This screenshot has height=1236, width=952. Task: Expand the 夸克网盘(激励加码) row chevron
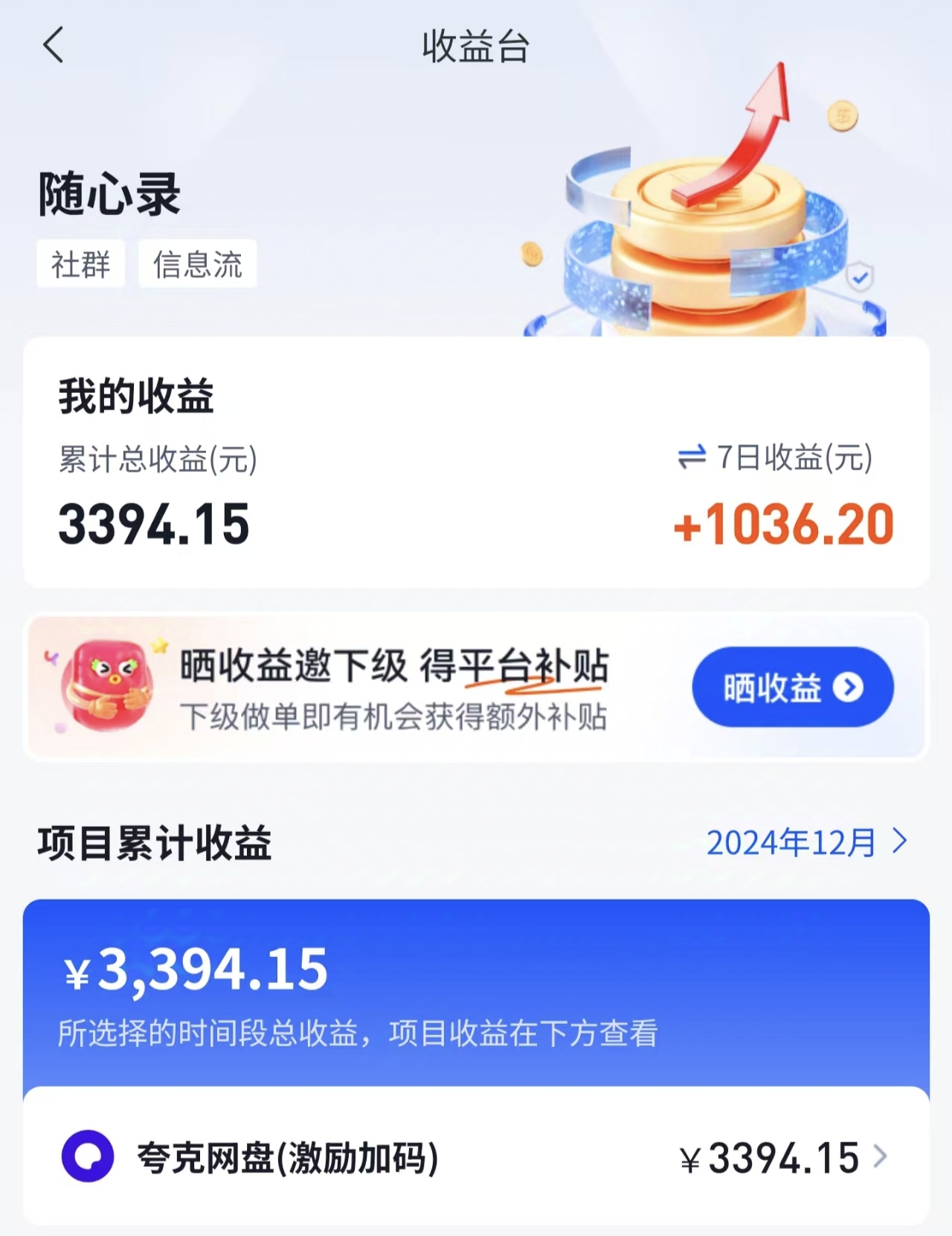[883, 1155]
